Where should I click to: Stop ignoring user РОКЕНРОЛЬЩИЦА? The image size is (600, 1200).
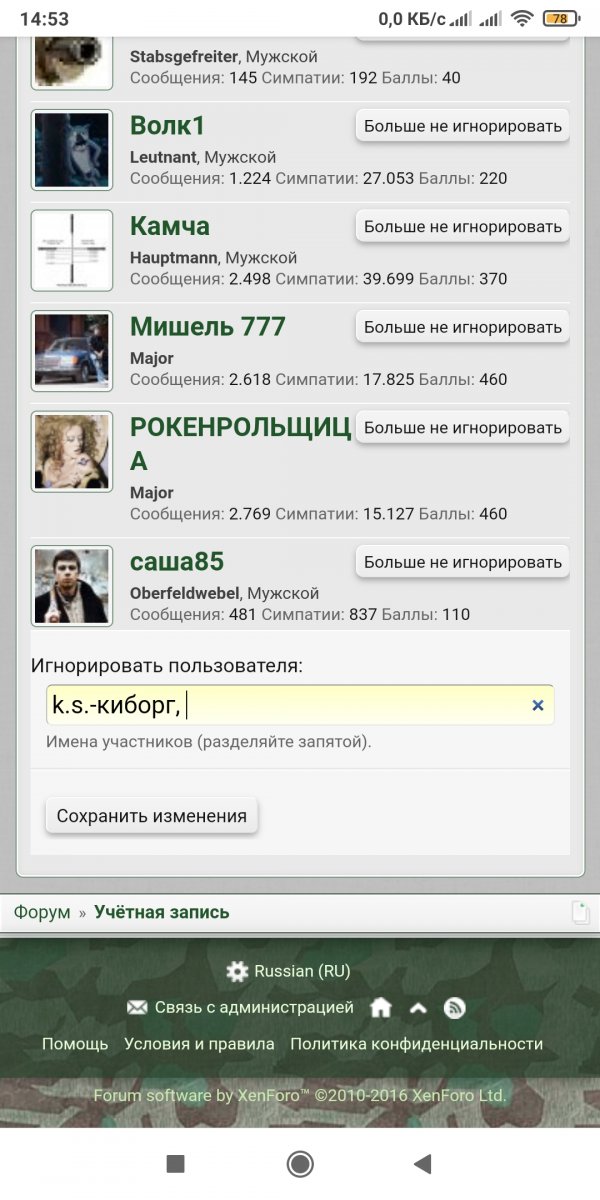463,427
